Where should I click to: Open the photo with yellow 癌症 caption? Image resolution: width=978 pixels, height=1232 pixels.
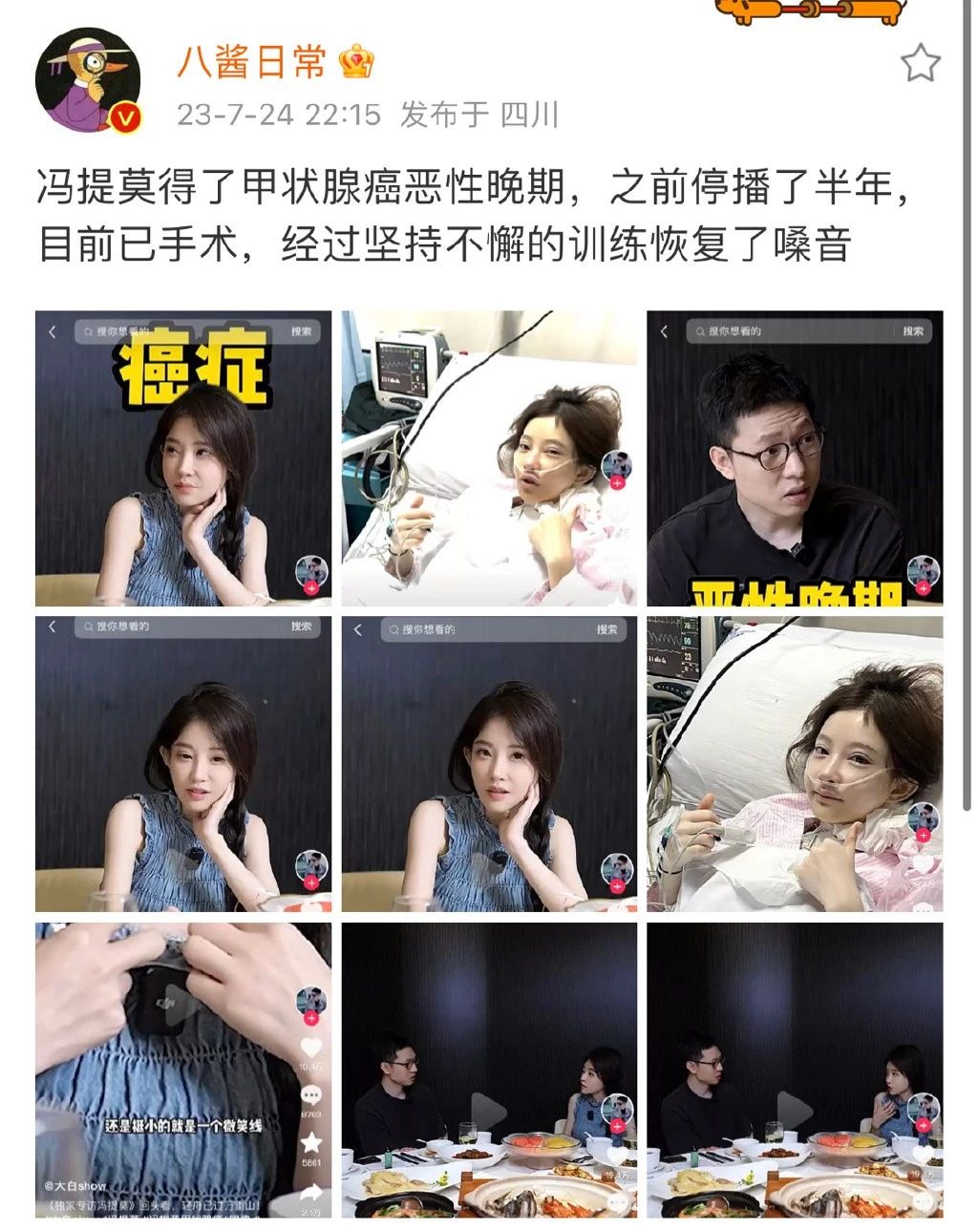click(183, 458)
